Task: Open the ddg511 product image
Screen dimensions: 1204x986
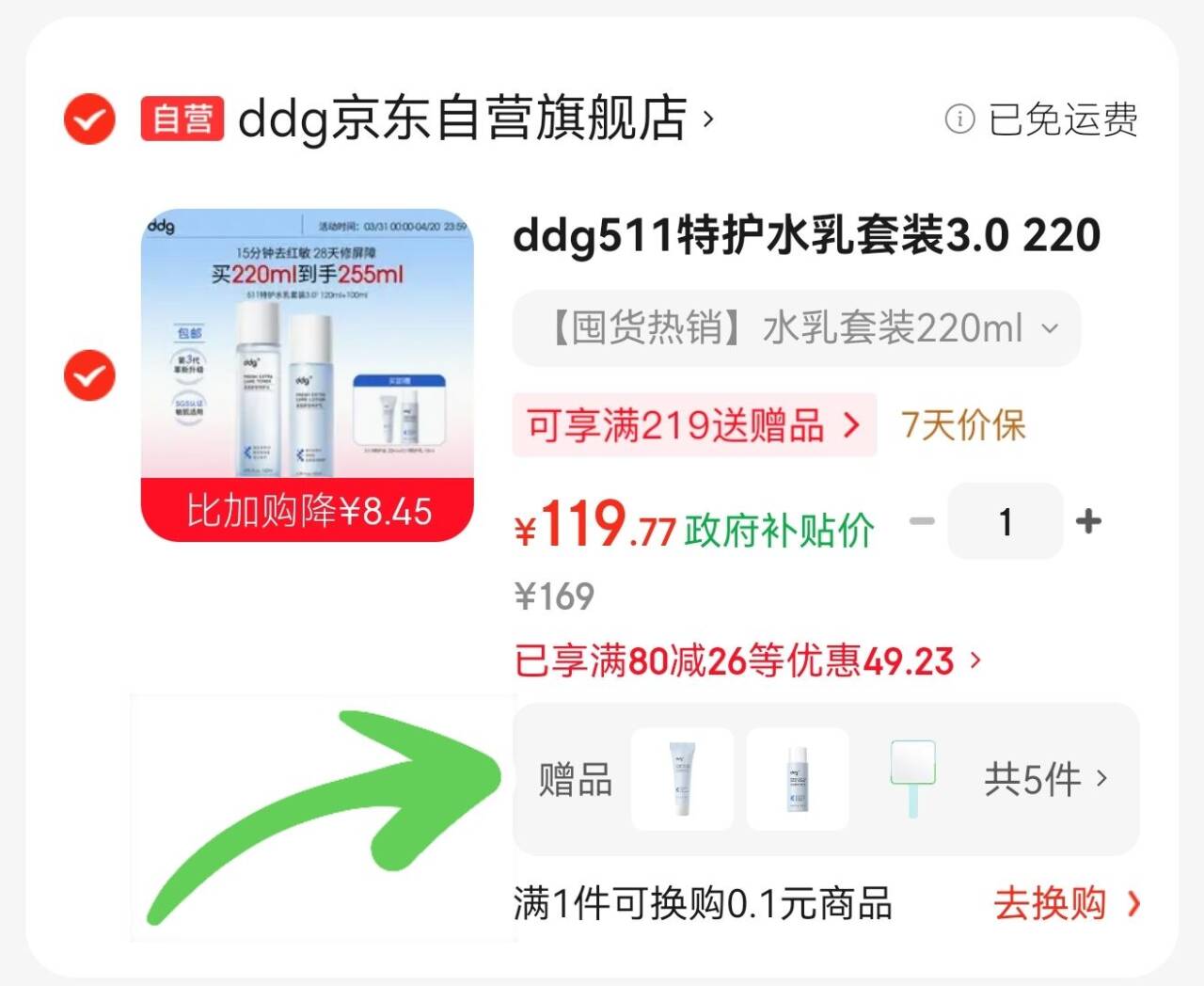Action: tap(308, 375)
